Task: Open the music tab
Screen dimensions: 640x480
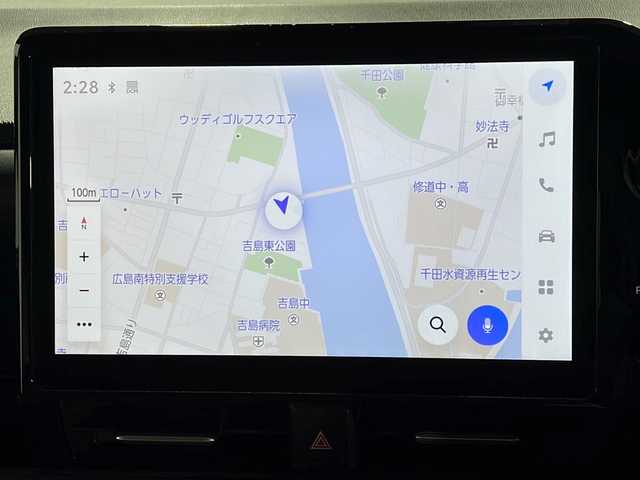Action: click(x=547, y=139)
